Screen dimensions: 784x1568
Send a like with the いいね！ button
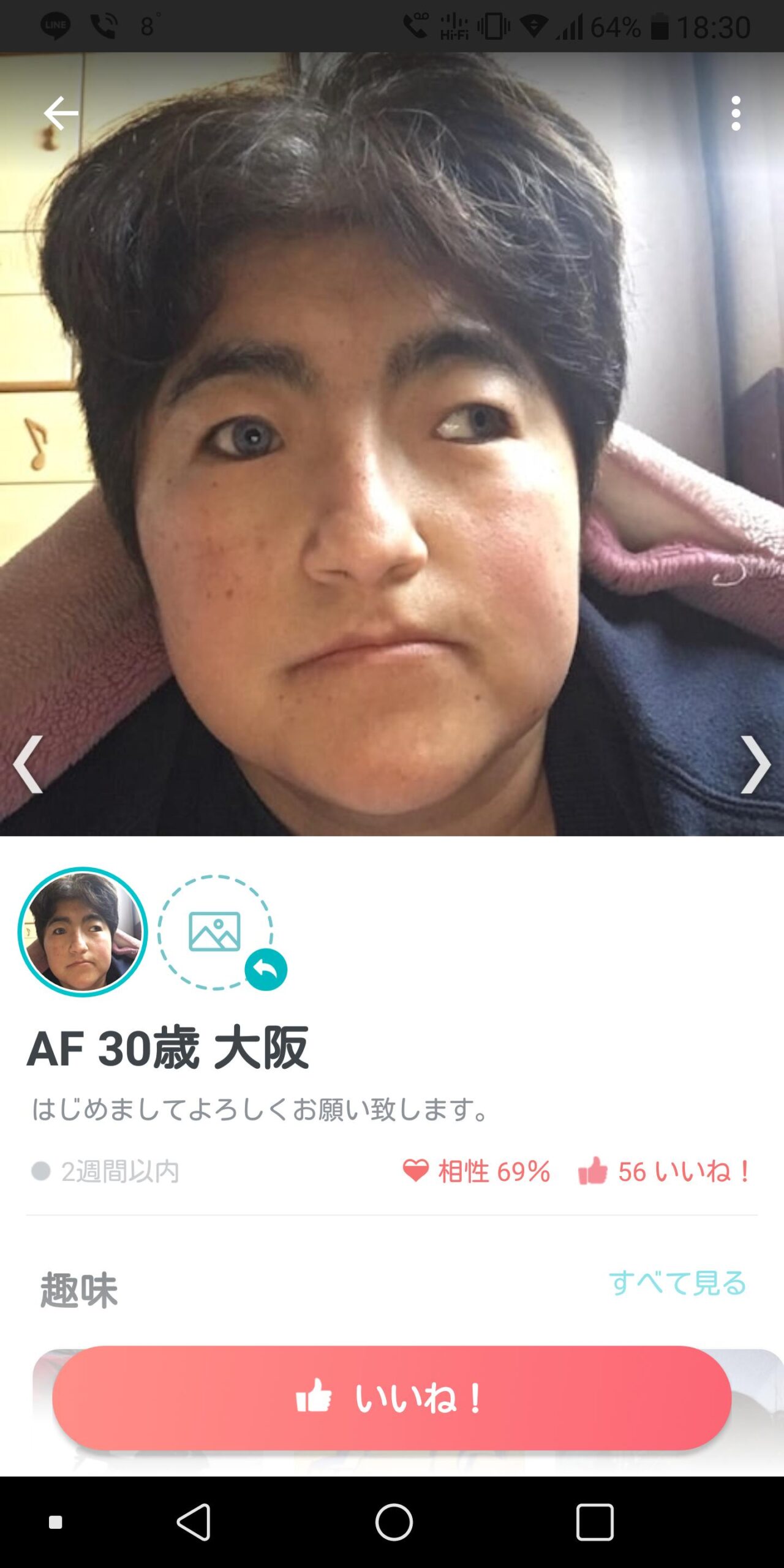[x=392, y=1398]
